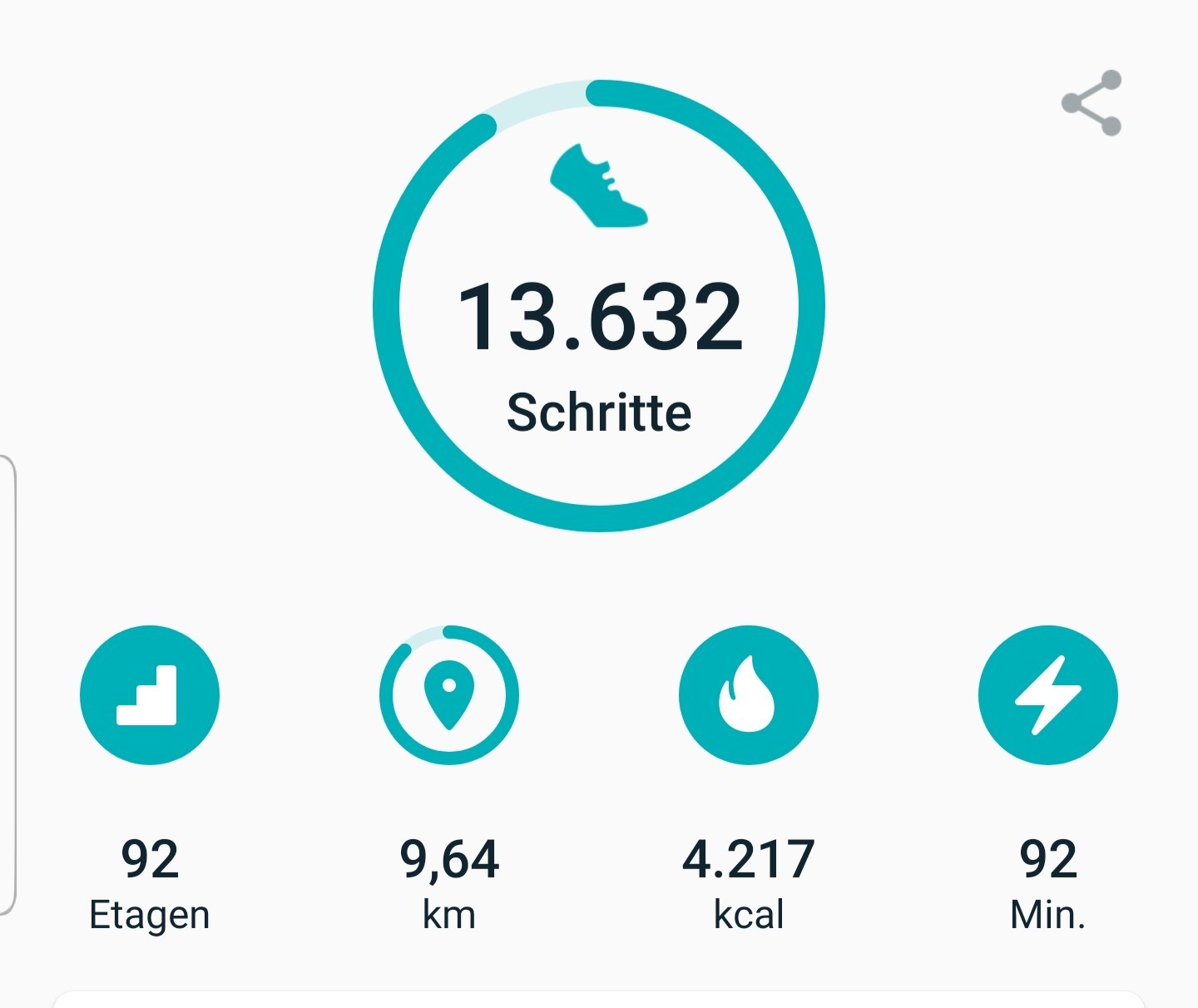Open the active minutes (Min.) details
The height and width of the screenshot is (1008, 1198).
(1048, 695)
